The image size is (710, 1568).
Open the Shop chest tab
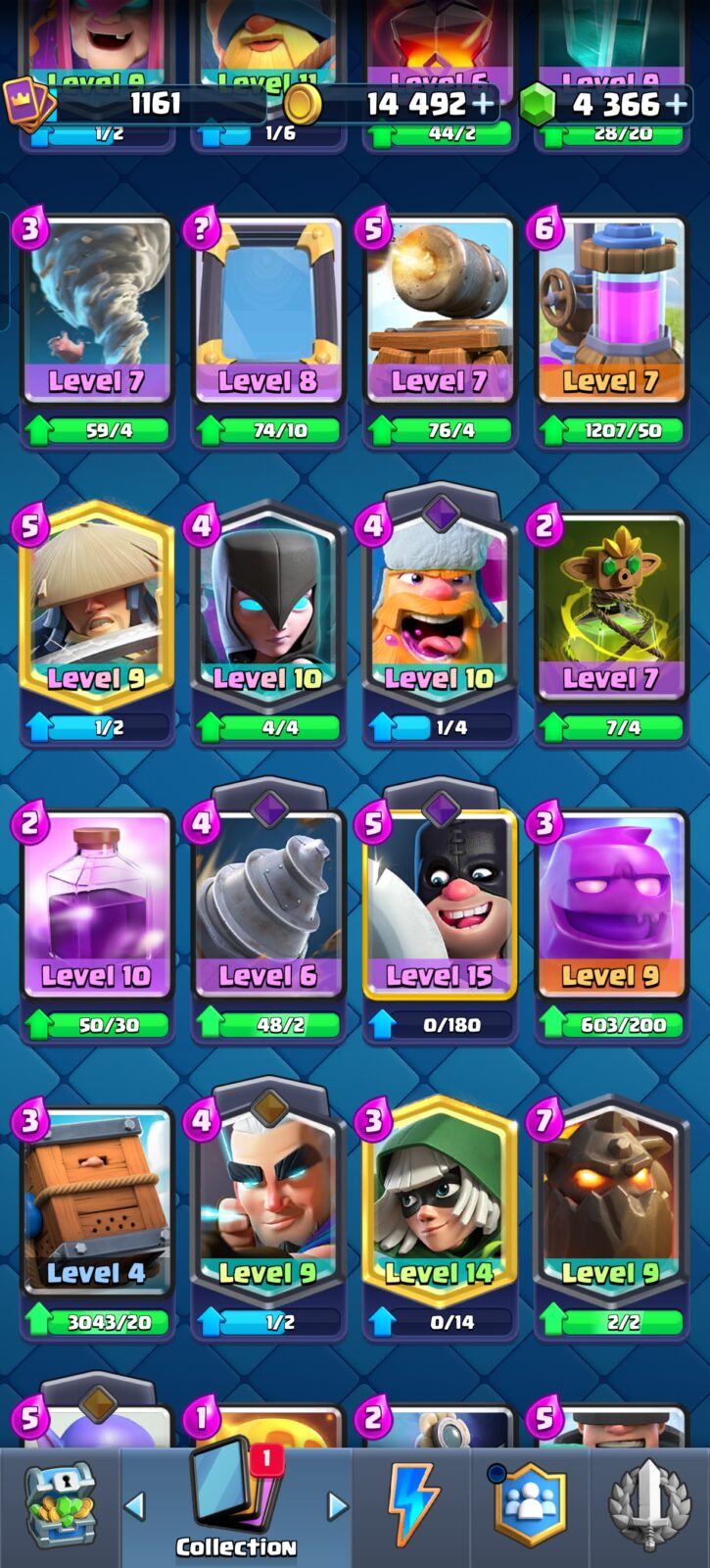pyautogui.click(x=59, y=1505)
